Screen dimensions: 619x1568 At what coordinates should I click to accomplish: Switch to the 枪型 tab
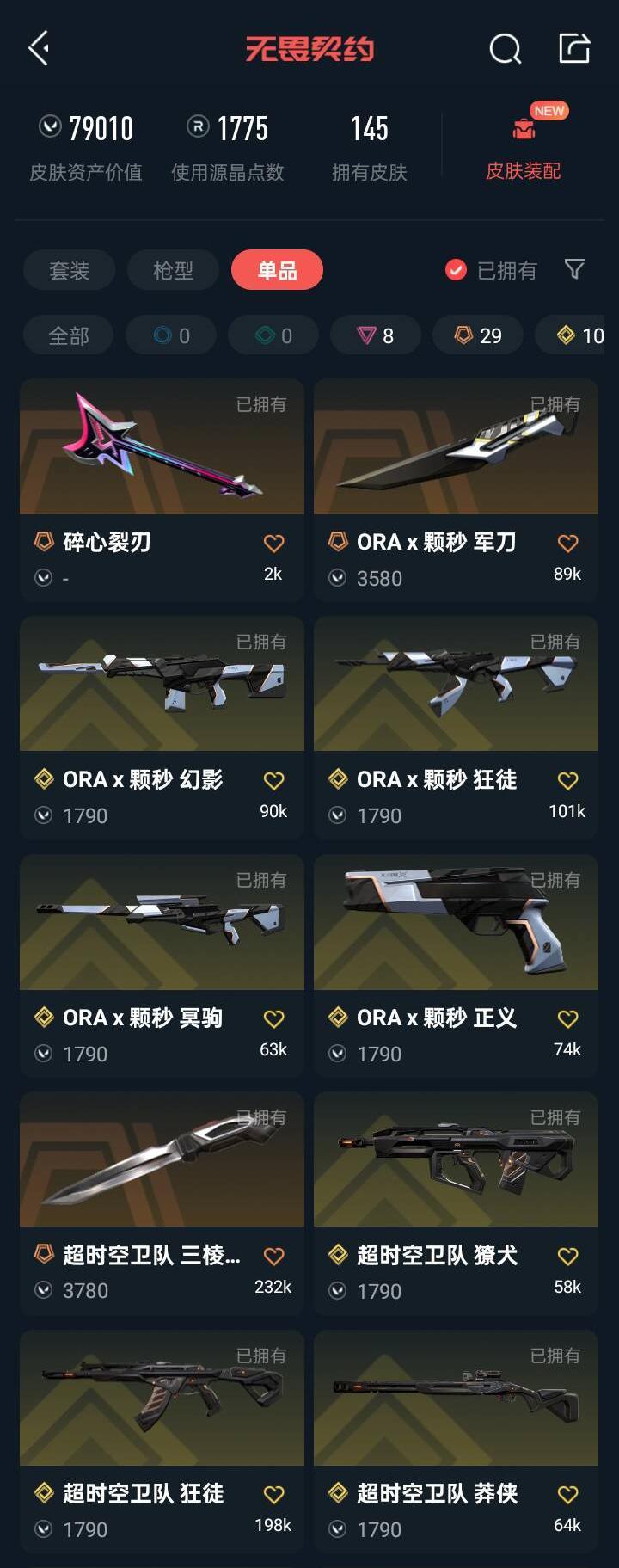[x=173, y=270]
